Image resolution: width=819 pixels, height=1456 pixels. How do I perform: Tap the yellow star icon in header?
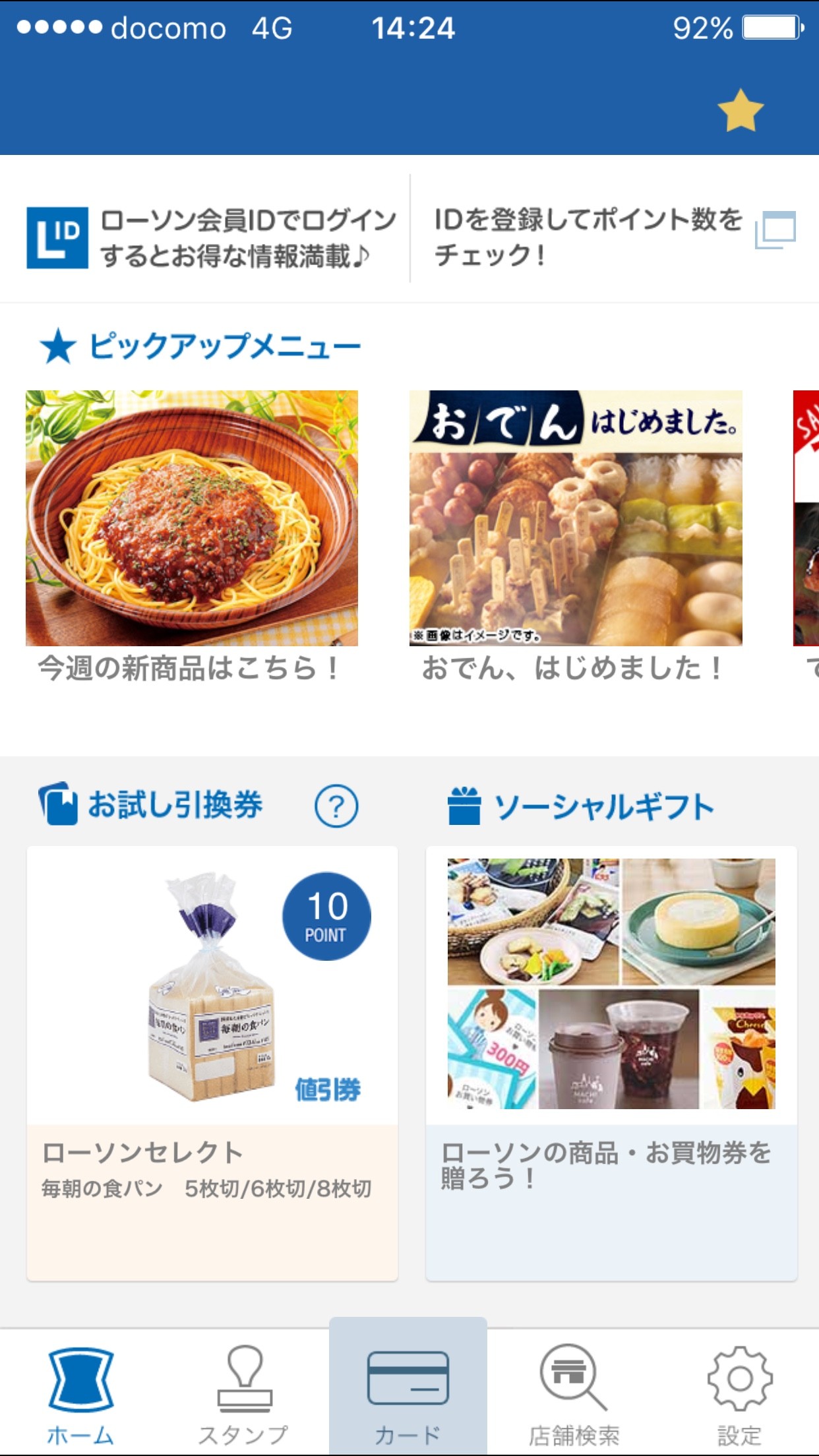tap(740, 111)
